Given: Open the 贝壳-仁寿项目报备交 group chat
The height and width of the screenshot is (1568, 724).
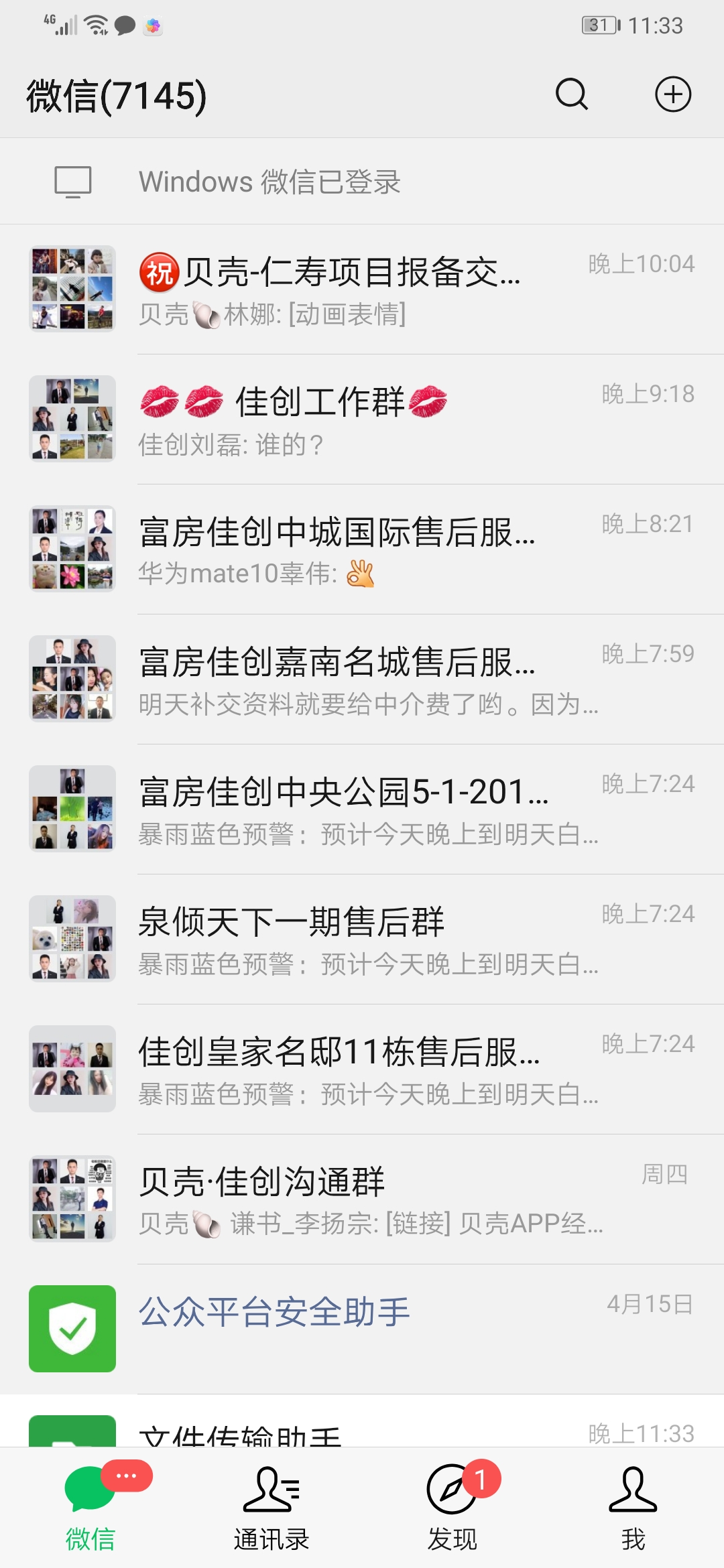Looking at the screenshot, I should tap(362, 289).
